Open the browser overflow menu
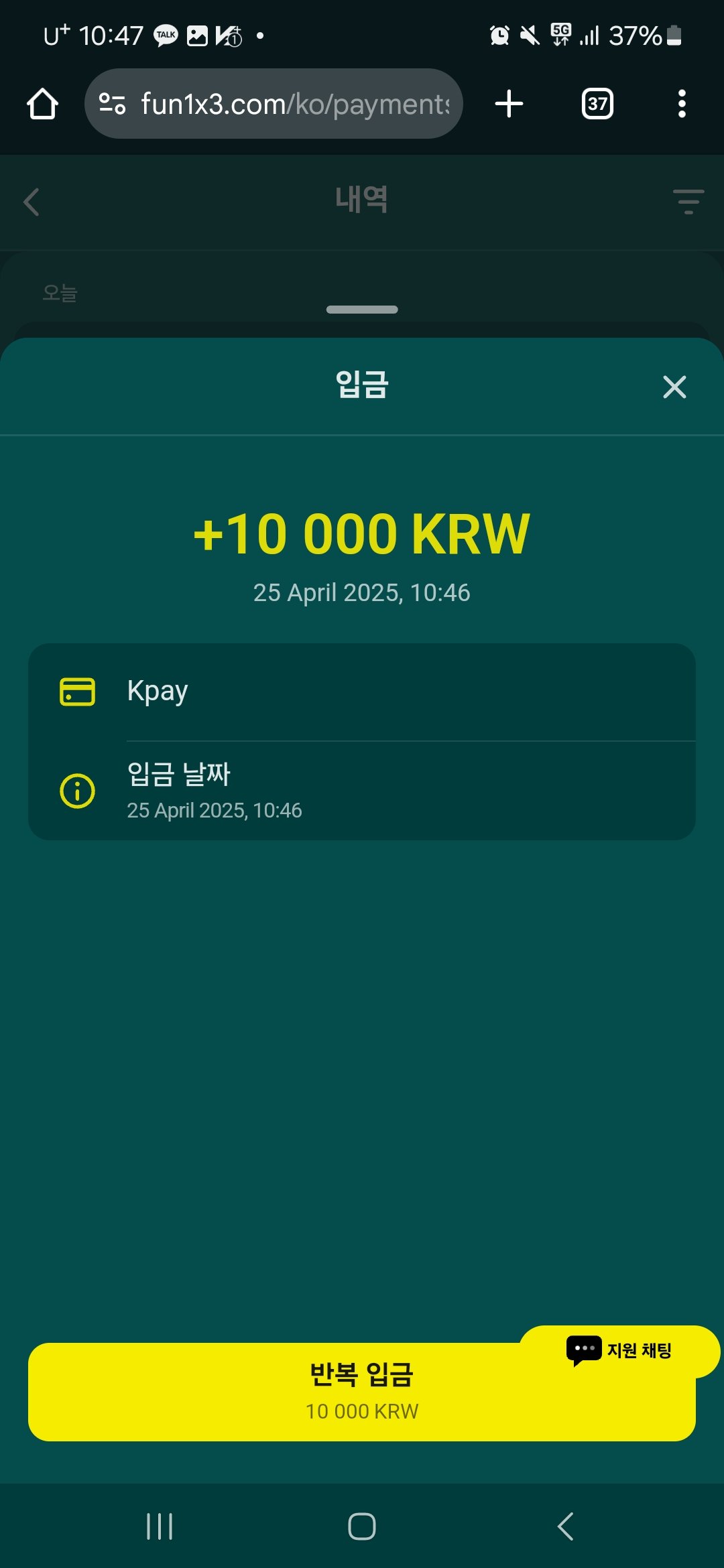 tap(682, 105)
